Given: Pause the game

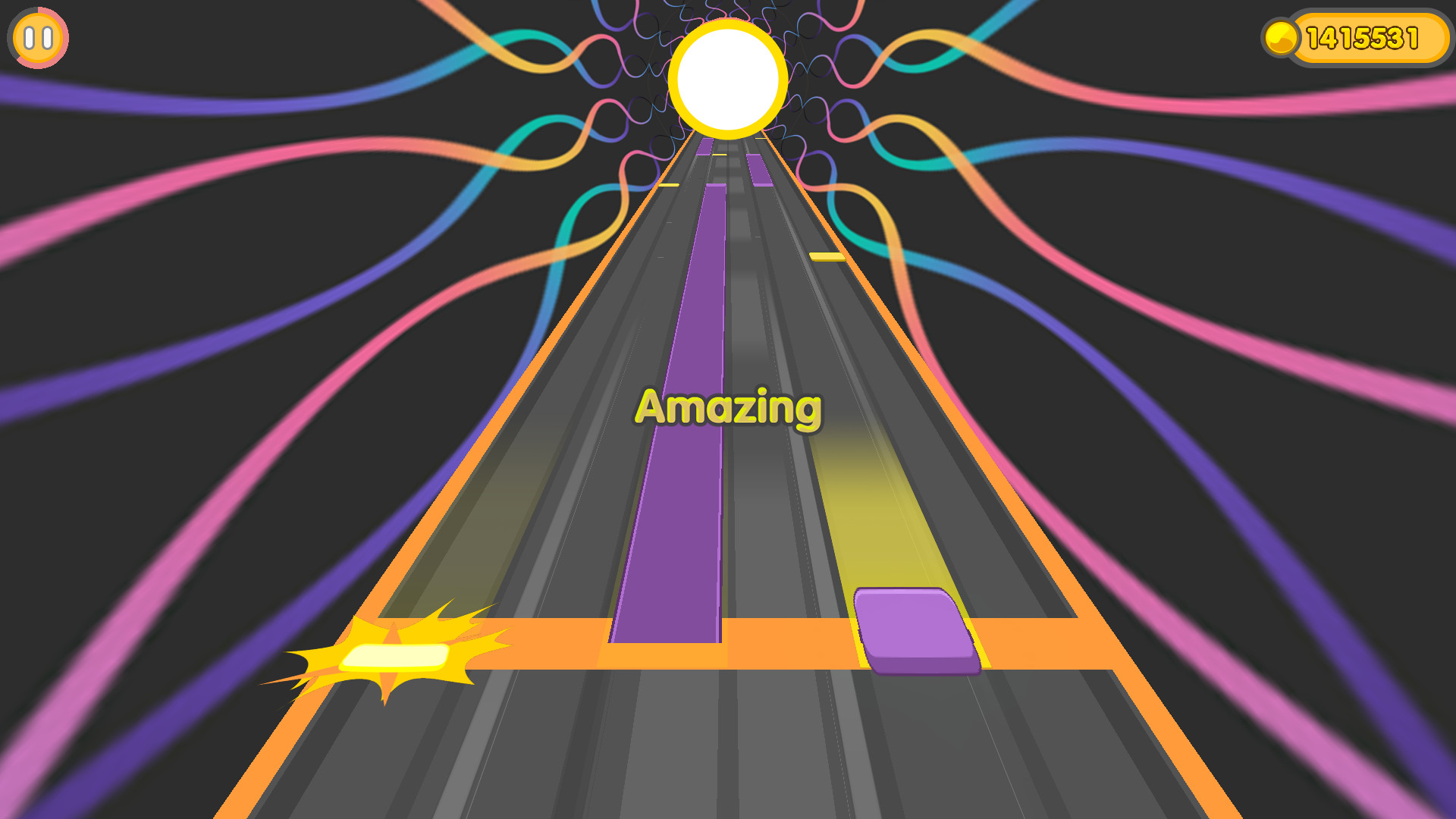Looking at the screenshot, I should point(38,38).
